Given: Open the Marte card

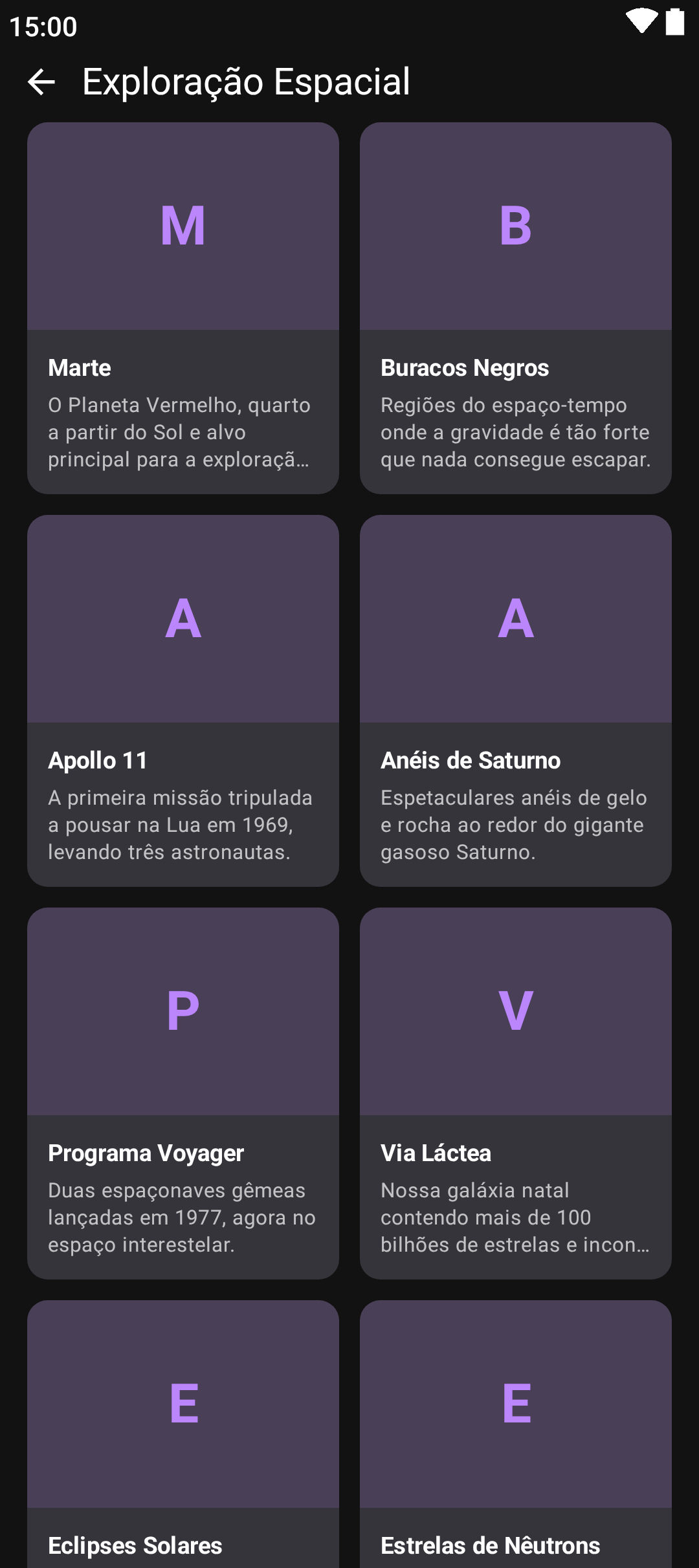Looking at the screenshot, I should 183,308.
